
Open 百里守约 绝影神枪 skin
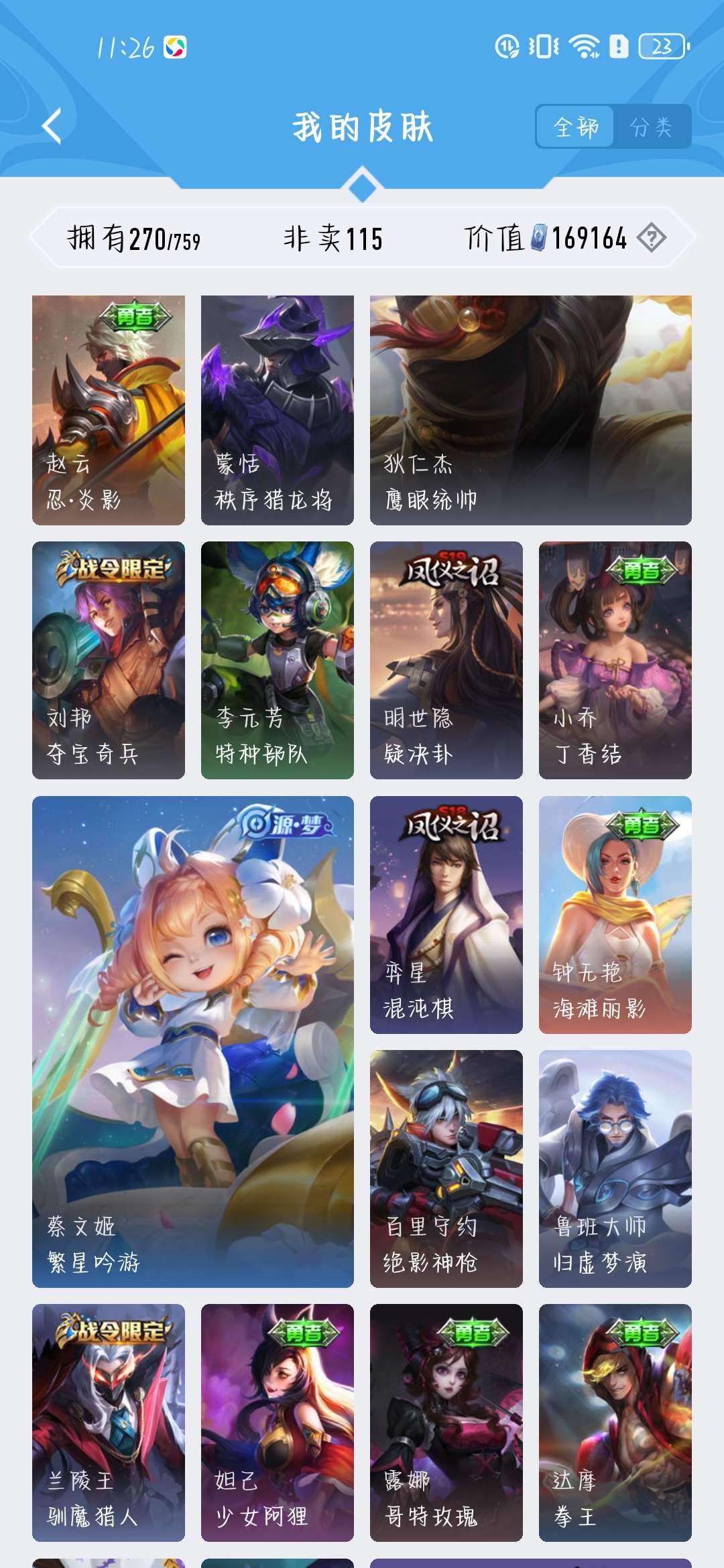point(446,1169)
